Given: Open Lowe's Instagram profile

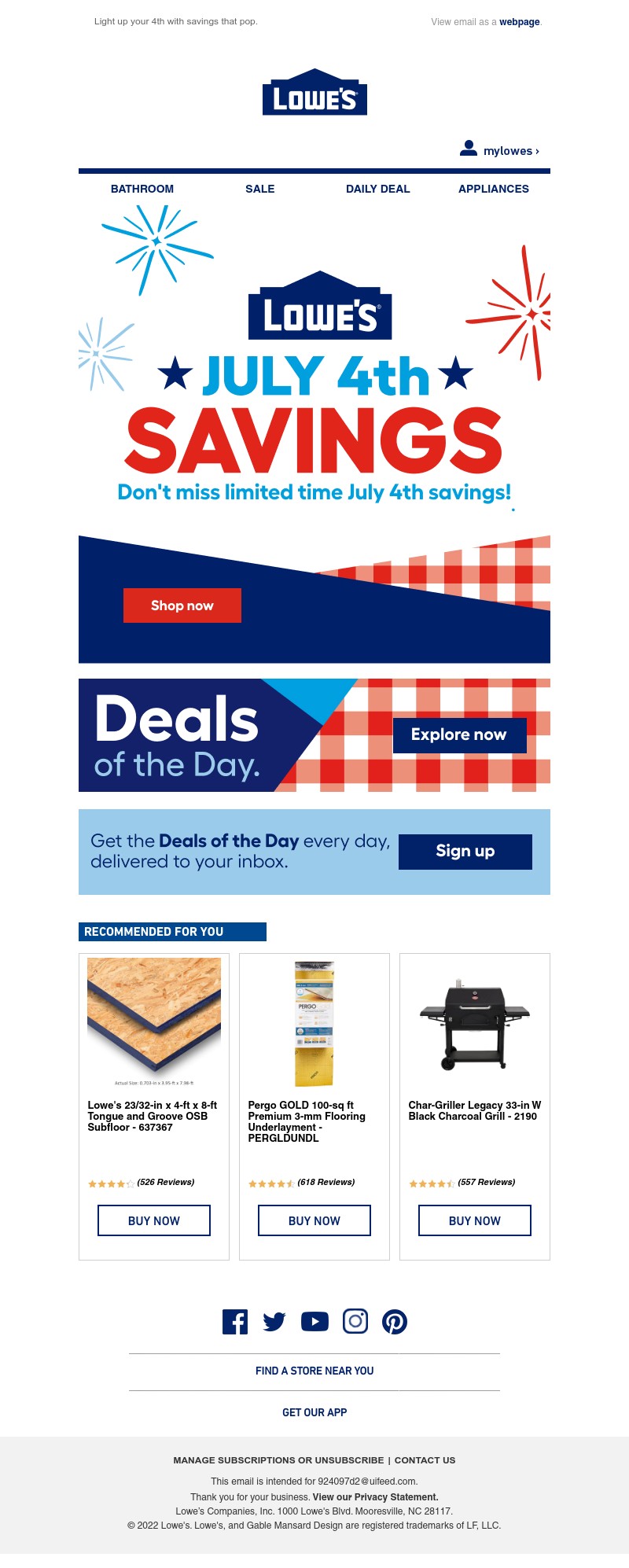Looking at the screenshot, I should point(355,1322).
